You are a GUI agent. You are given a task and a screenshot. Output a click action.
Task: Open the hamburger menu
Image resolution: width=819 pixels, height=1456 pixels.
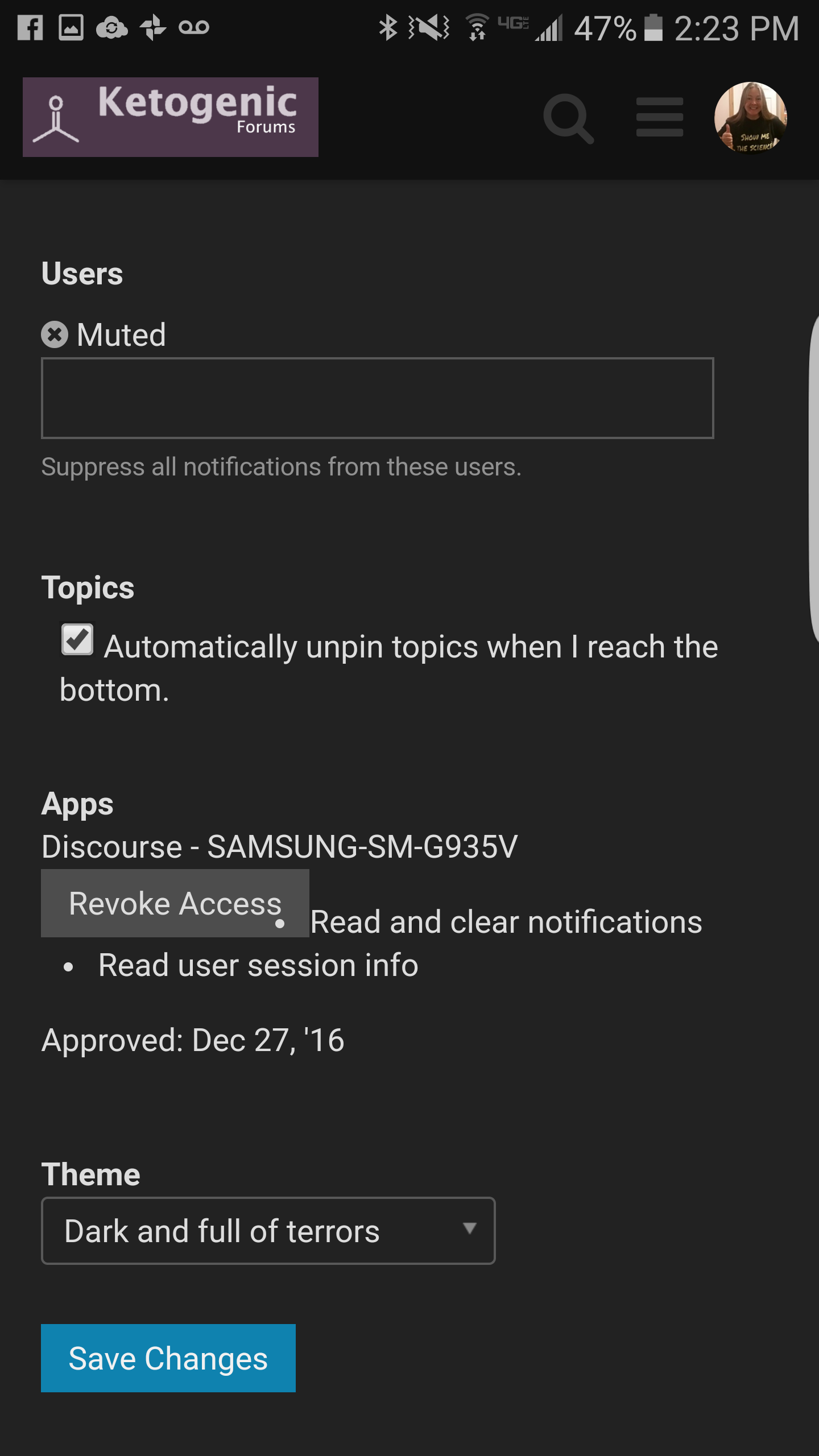pos(660,117)
